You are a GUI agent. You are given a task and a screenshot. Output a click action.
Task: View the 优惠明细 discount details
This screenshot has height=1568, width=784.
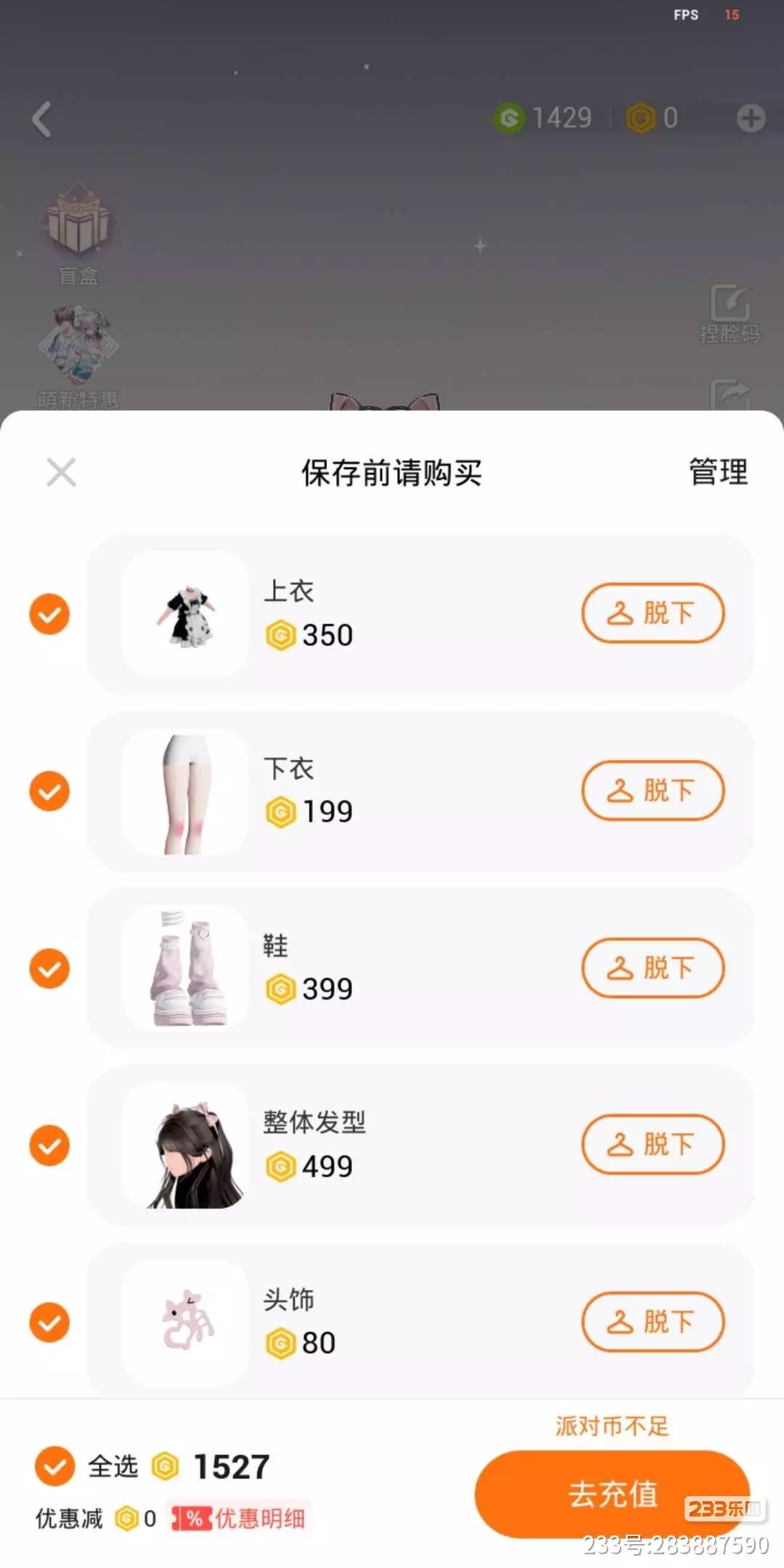(240, 1518)
